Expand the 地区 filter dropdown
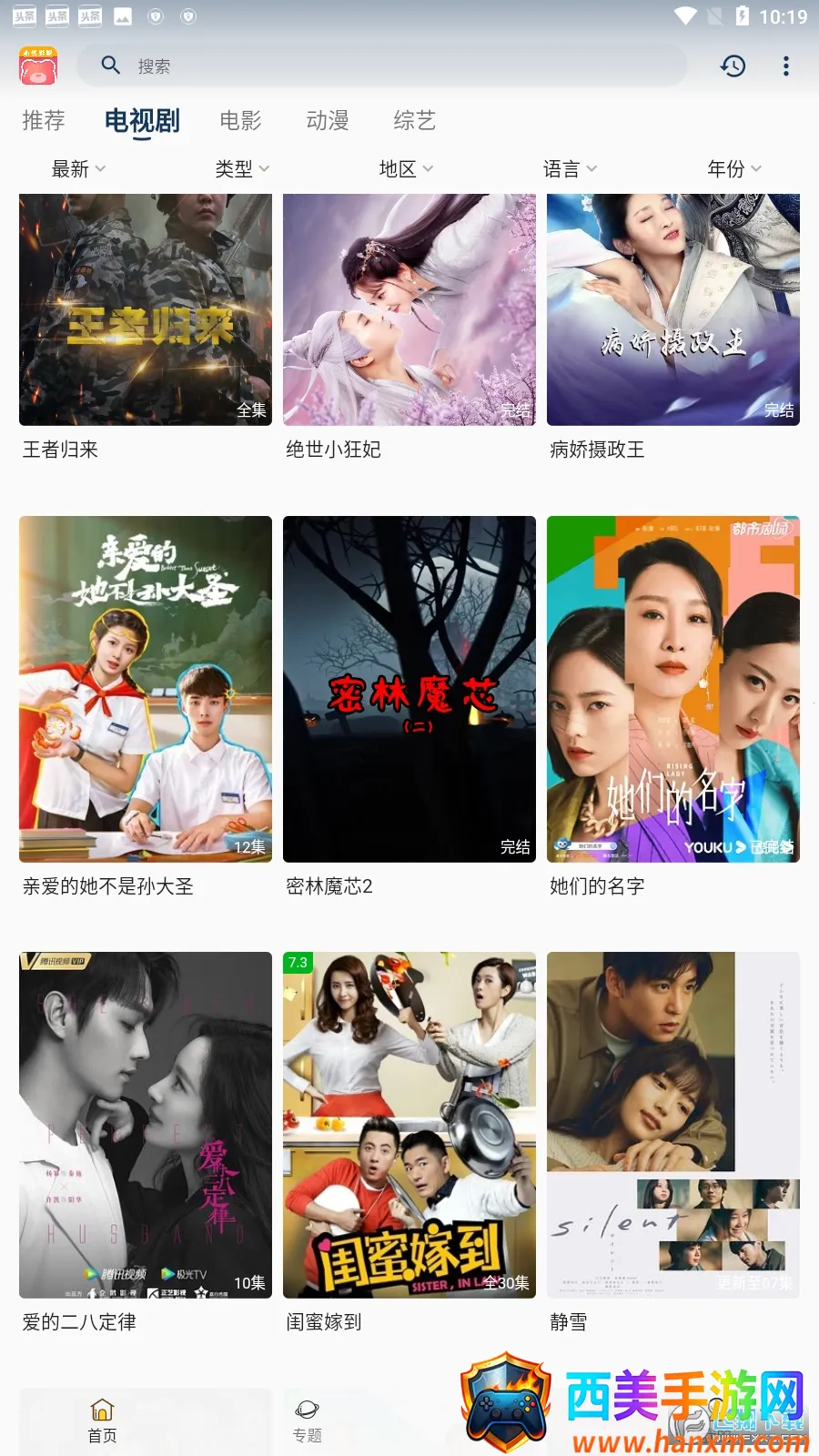The width and height of the screenshot is (819, 1456). [x=406, y=168]
